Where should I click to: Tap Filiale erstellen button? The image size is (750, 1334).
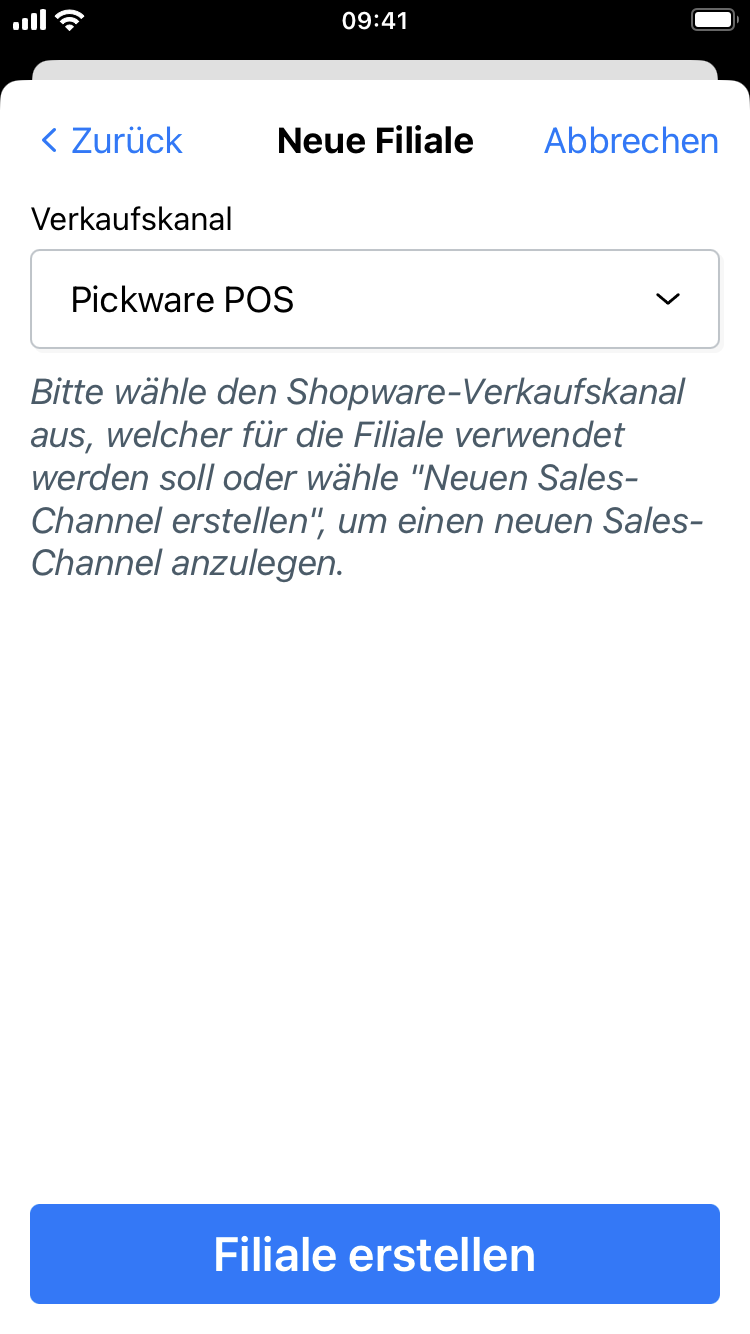(375, 1254)
